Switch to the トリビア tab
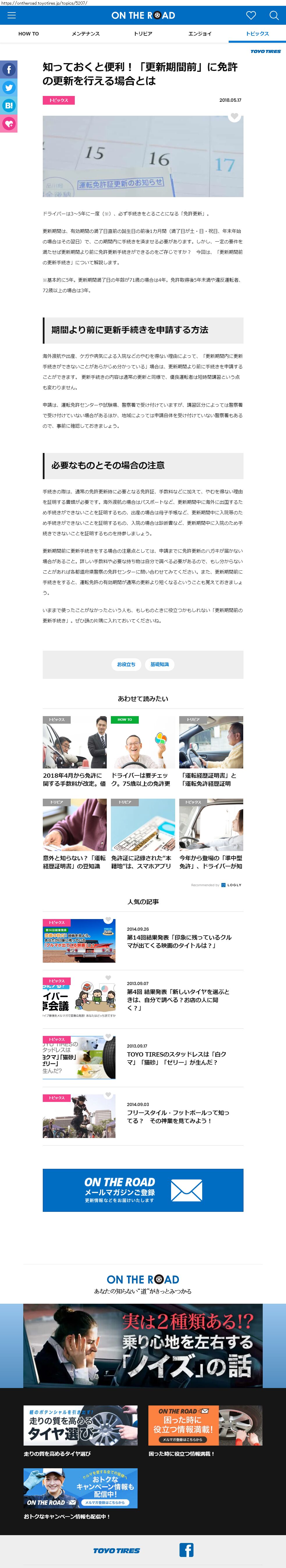This screenshot has height=1568, width=286. [143, 34]
